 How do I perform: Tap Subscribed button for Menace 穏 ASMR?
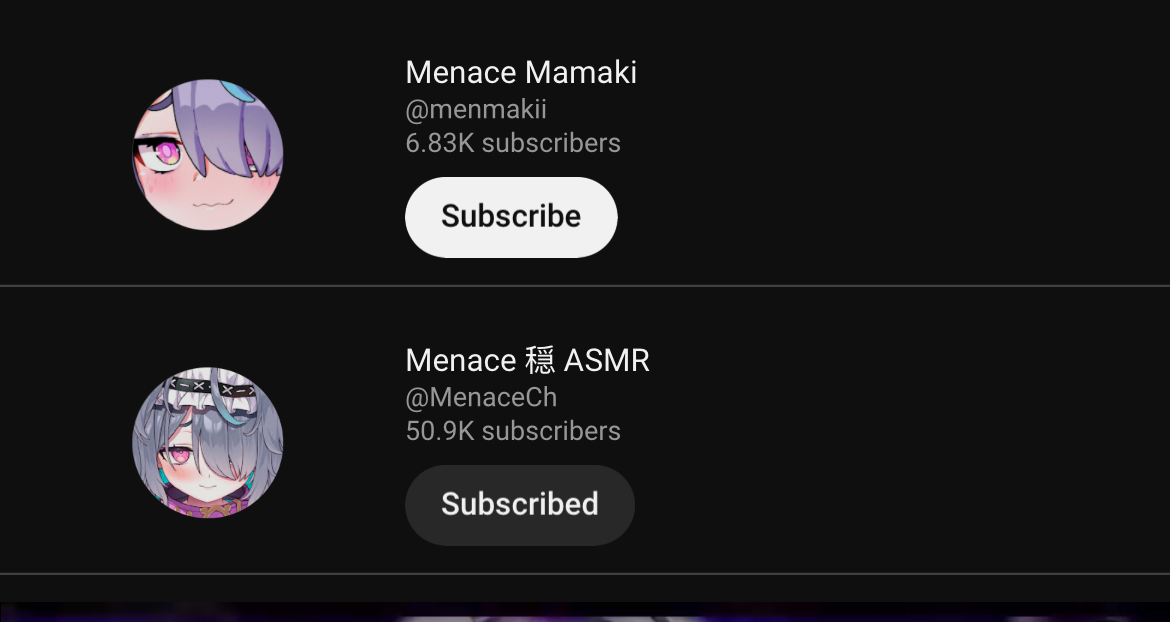(x=519, y=504)
